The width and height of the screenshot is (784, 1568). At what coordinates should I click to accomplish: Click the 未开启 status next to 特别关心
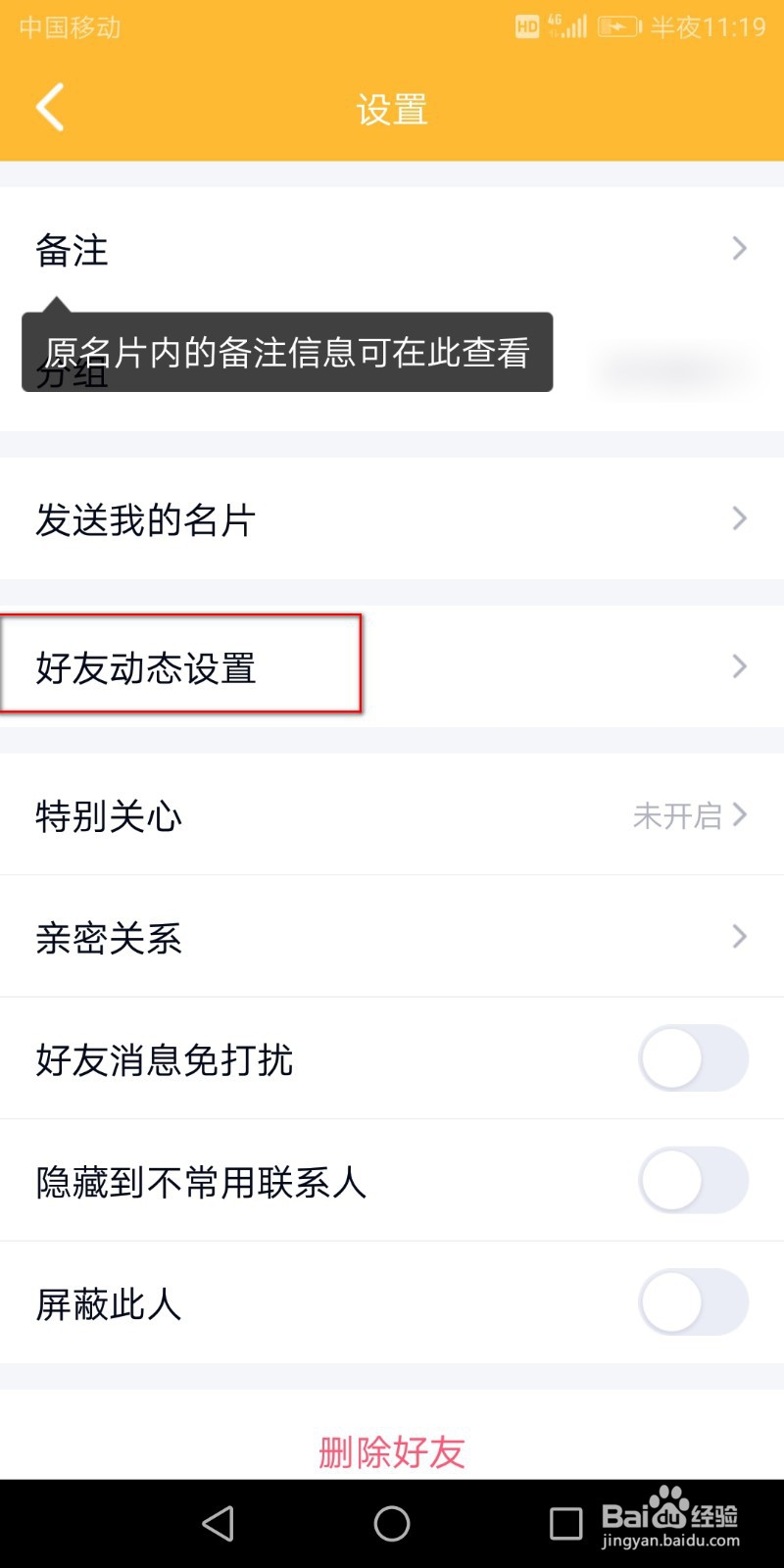click(x=680, y=815)
